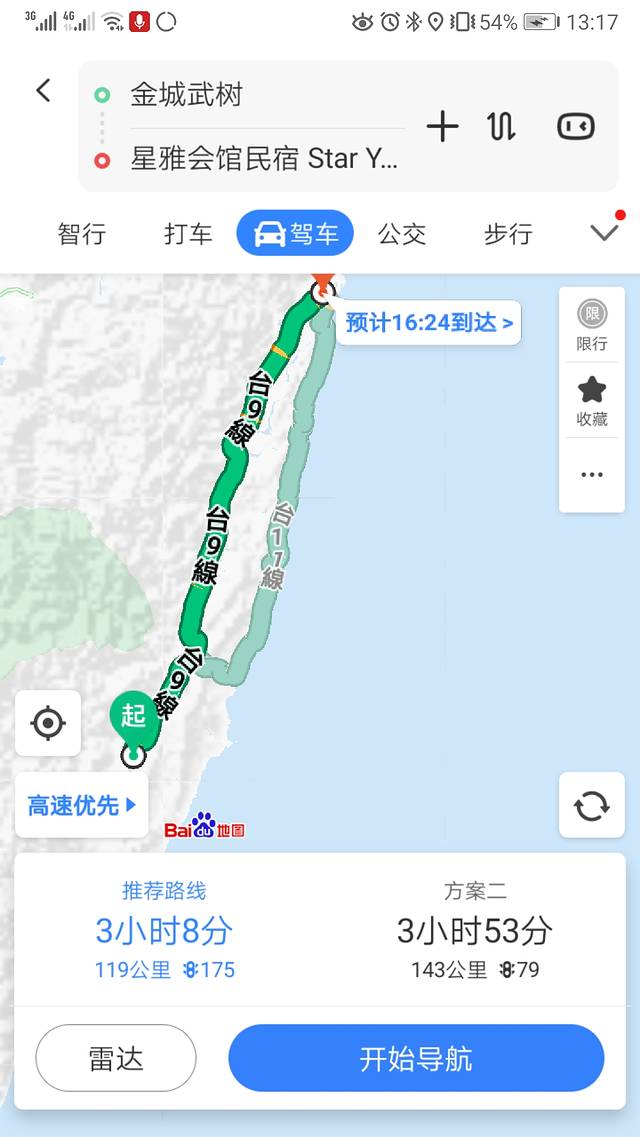640x1137 pixels.
Task: Open the voice assistant robot icon
Action: [575, 126]
